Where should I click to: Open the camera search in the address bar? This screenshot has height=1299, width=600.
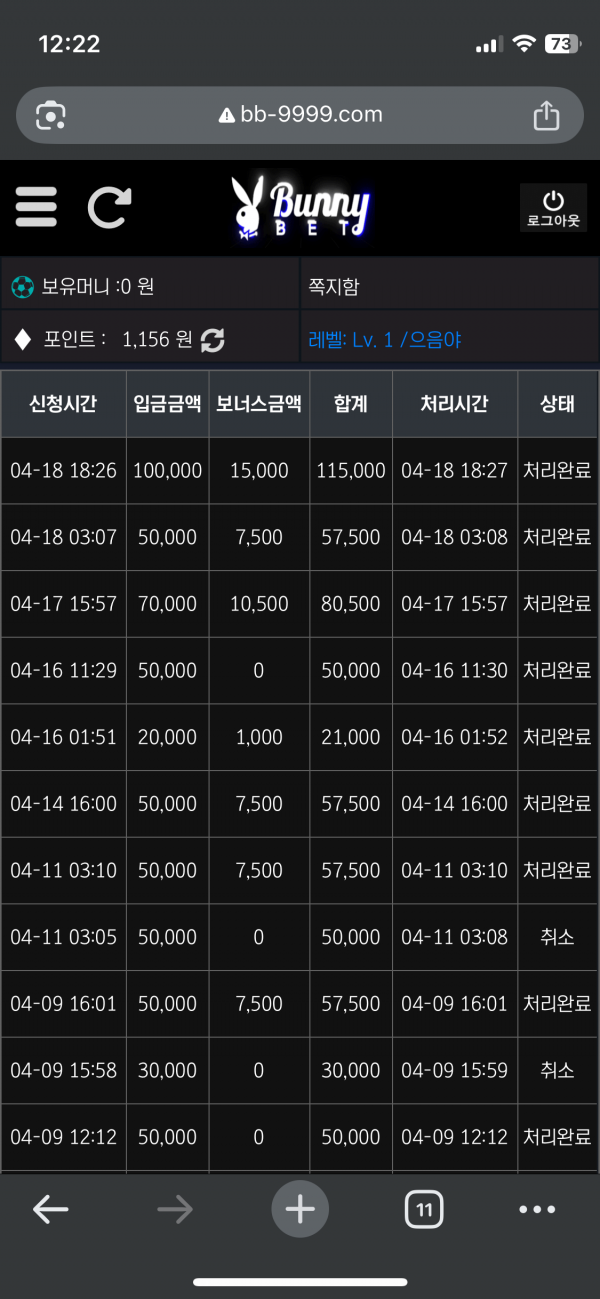click(x=50, y=115)
